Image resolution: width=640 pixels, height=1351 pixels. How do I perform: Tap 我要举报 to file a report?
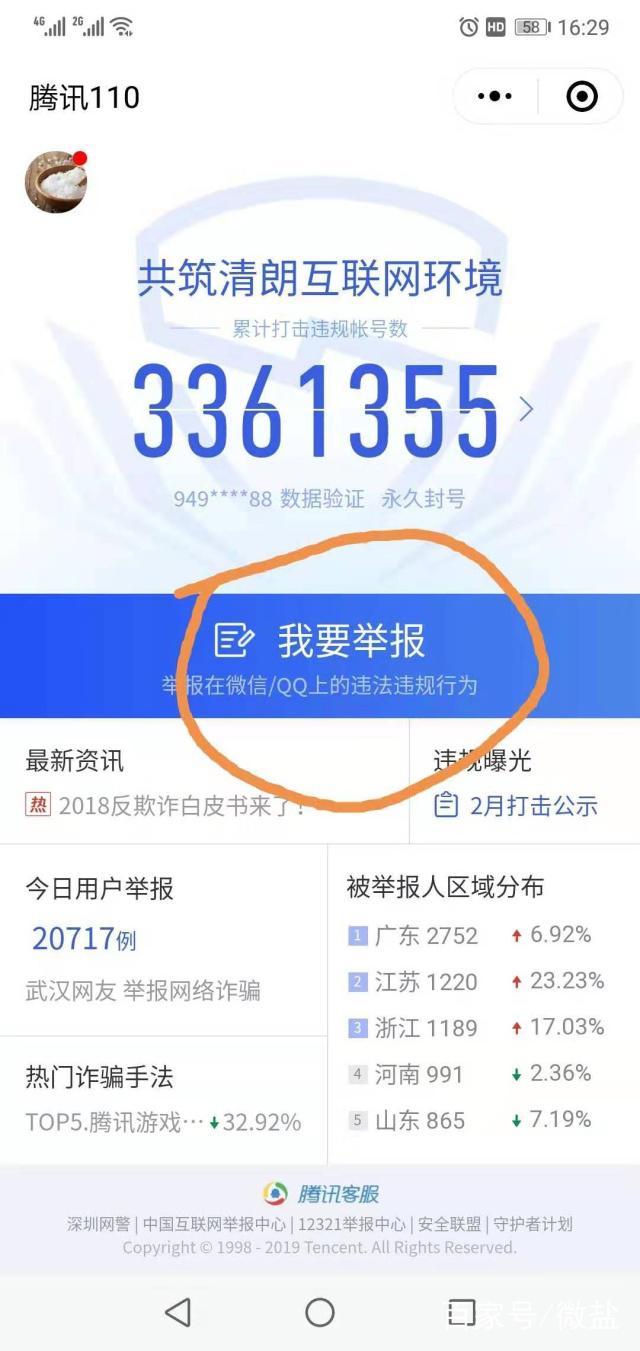pyautogui.click(x=320, y=655)
